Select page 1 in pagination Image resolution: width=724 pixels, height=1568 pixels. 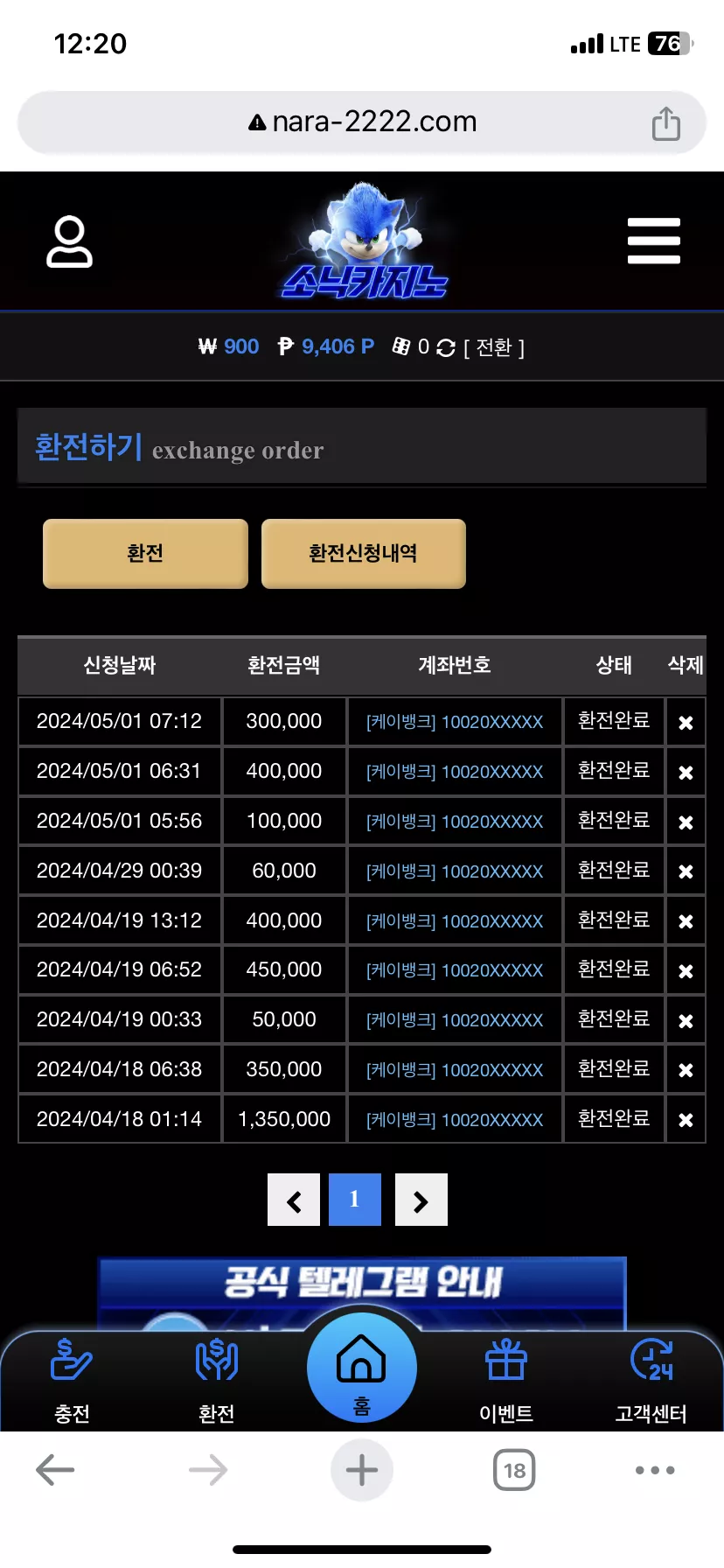pyautogui.click(x=355, y=1200)
